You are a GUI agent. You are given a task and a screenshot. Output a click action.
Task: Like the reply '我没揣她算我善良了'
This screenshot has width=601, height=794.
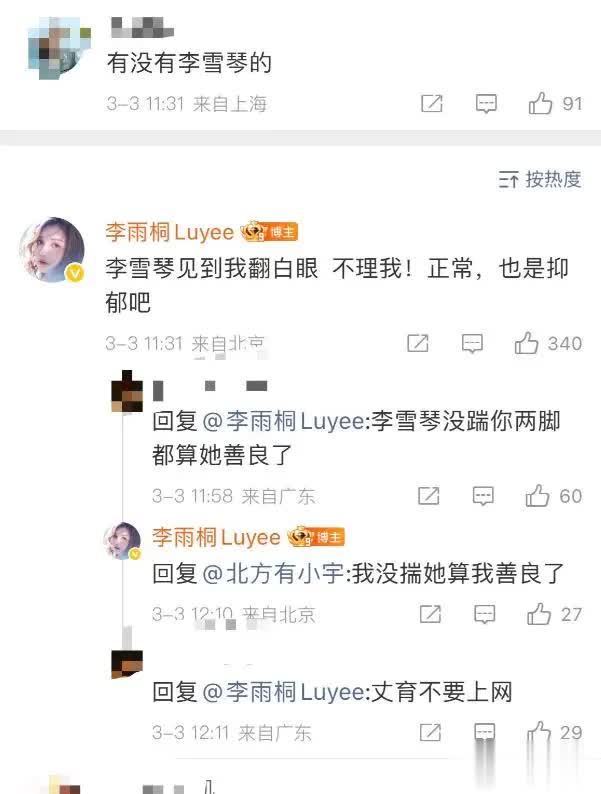[x=540, y=613]
